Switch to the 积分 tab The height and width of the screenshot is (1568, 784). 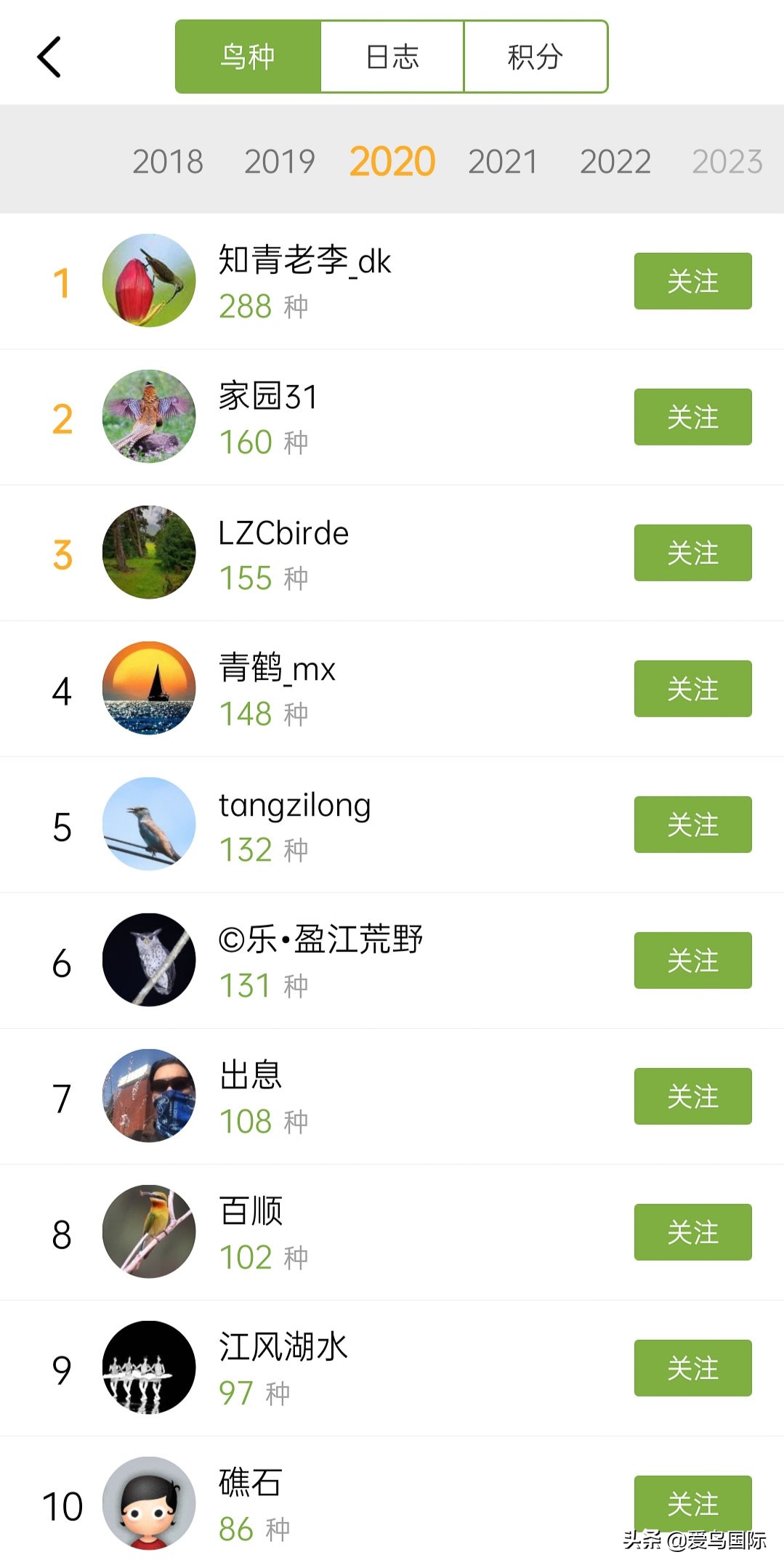536,57
